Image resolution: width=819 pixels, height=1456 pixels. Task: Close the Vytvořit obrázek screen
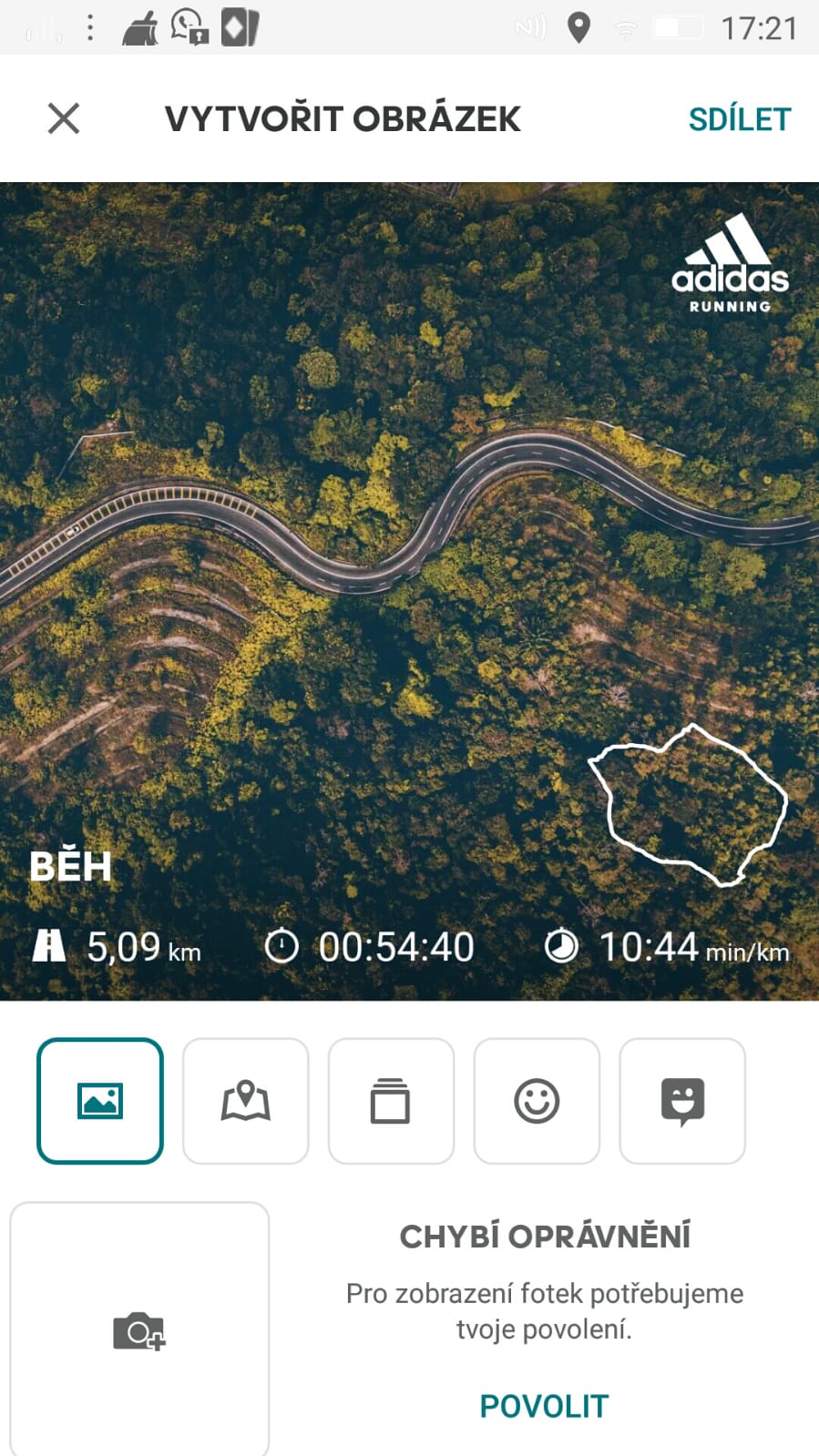(64, 118)
